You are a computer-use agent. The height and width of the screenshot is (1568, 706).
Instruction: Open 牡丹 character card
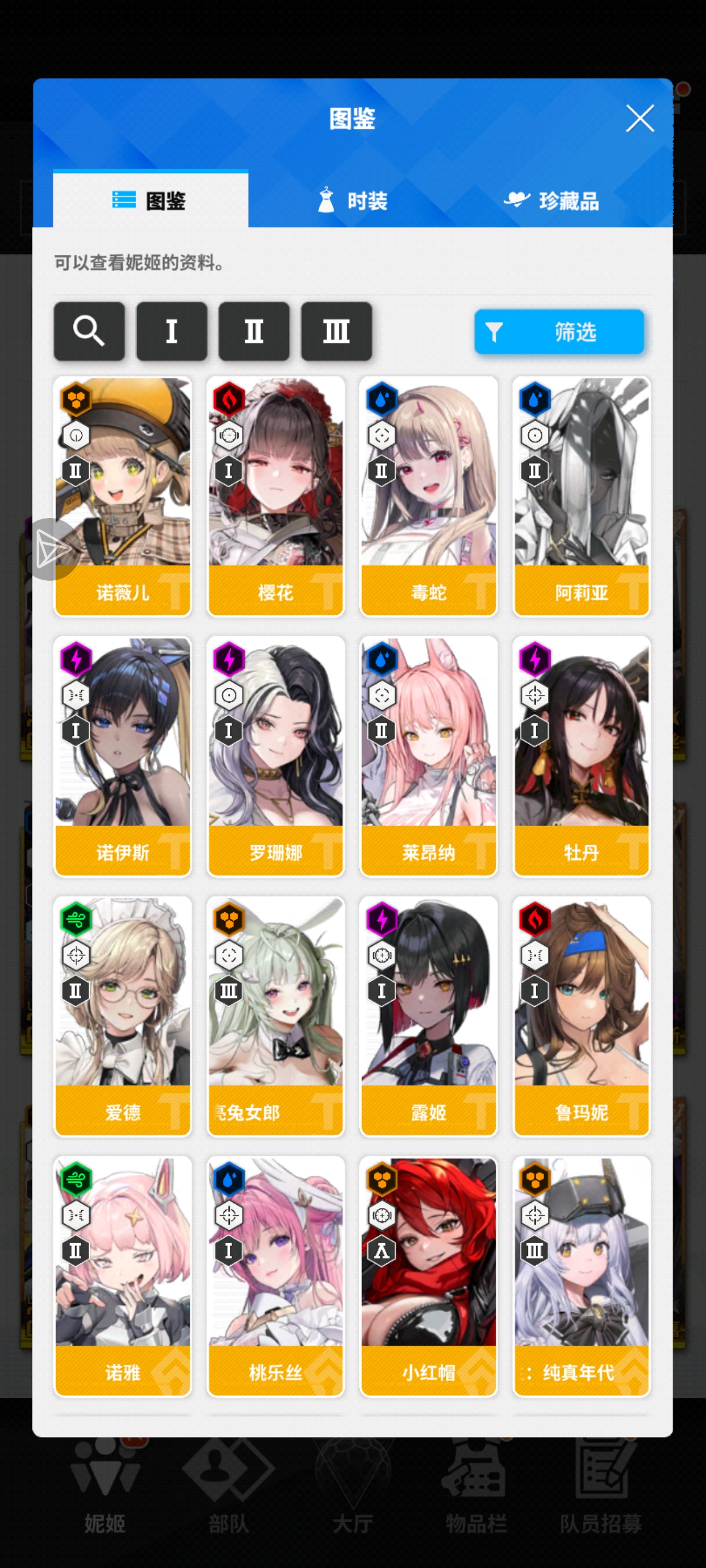581,756
